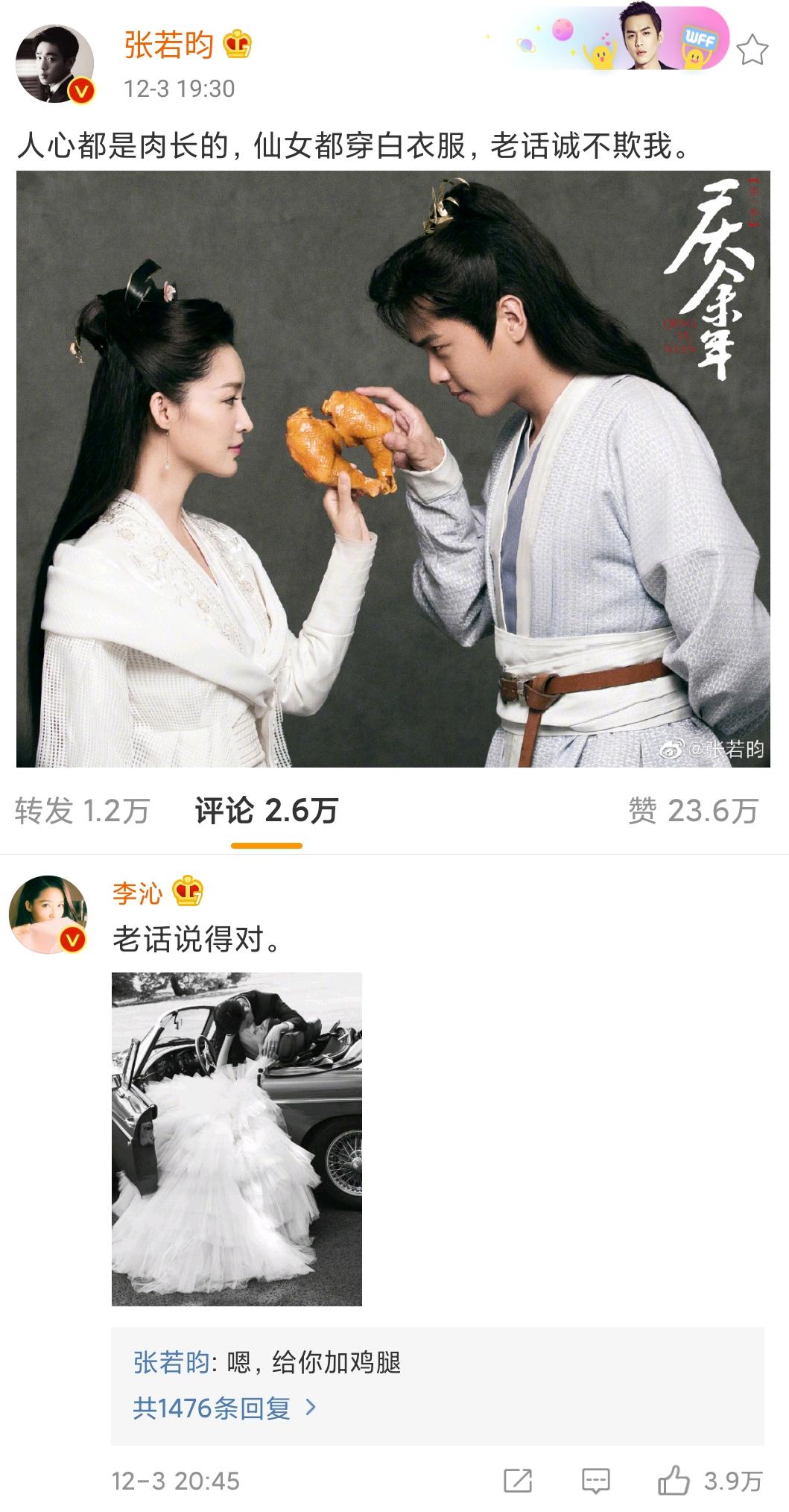Open 张若昀's name in the reply
This screenshot has height=1512, width=789.
171,1362
